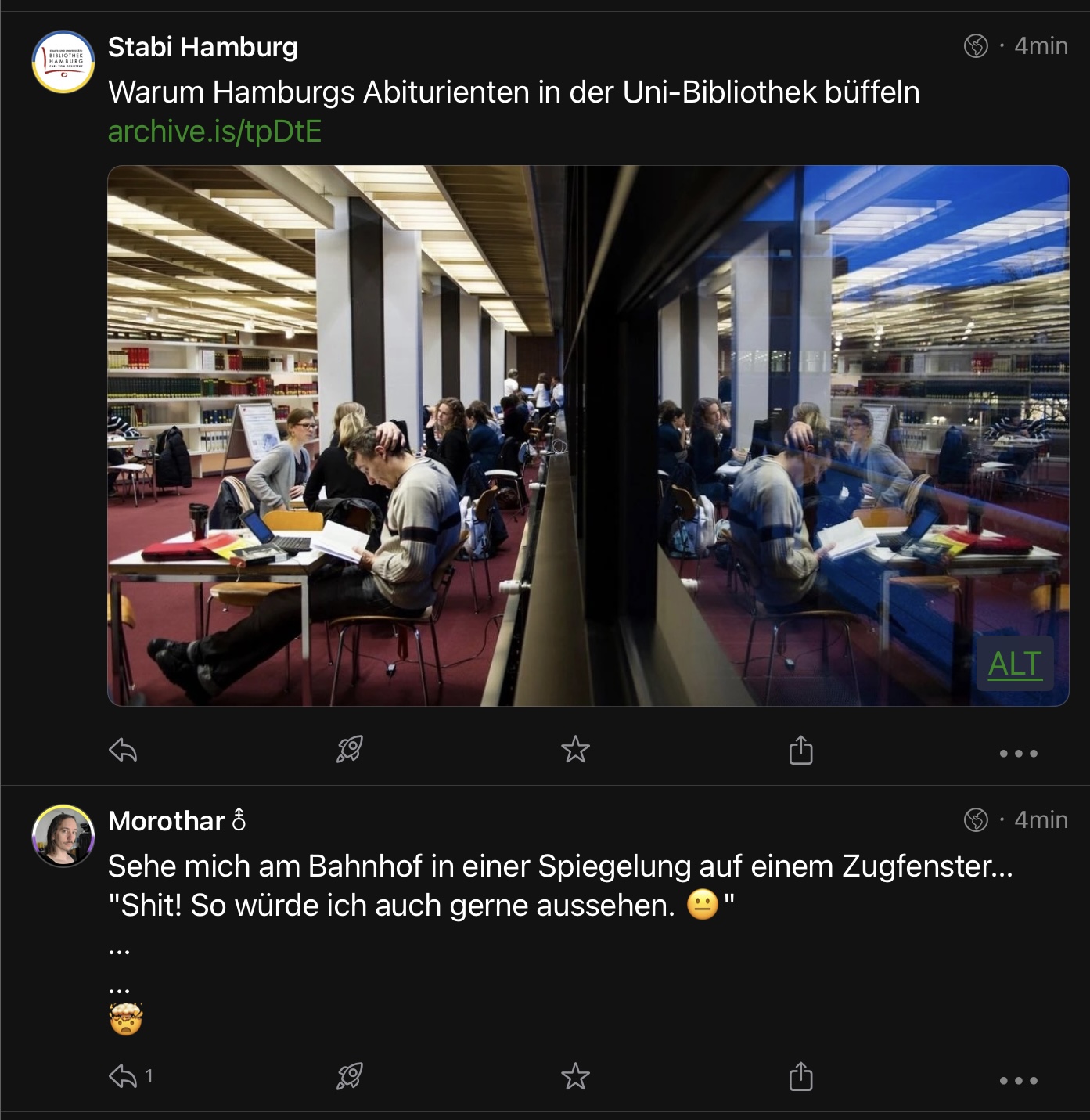
Task: Open the archive.is/tpDtE link
Action: [x=214, y=131]
